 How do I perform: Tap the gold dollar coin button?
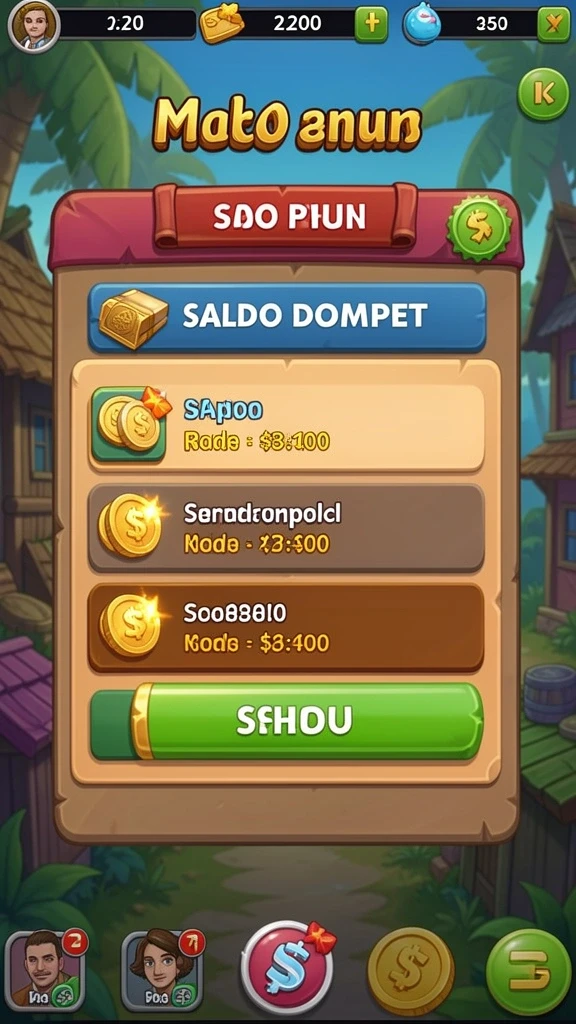410,971
